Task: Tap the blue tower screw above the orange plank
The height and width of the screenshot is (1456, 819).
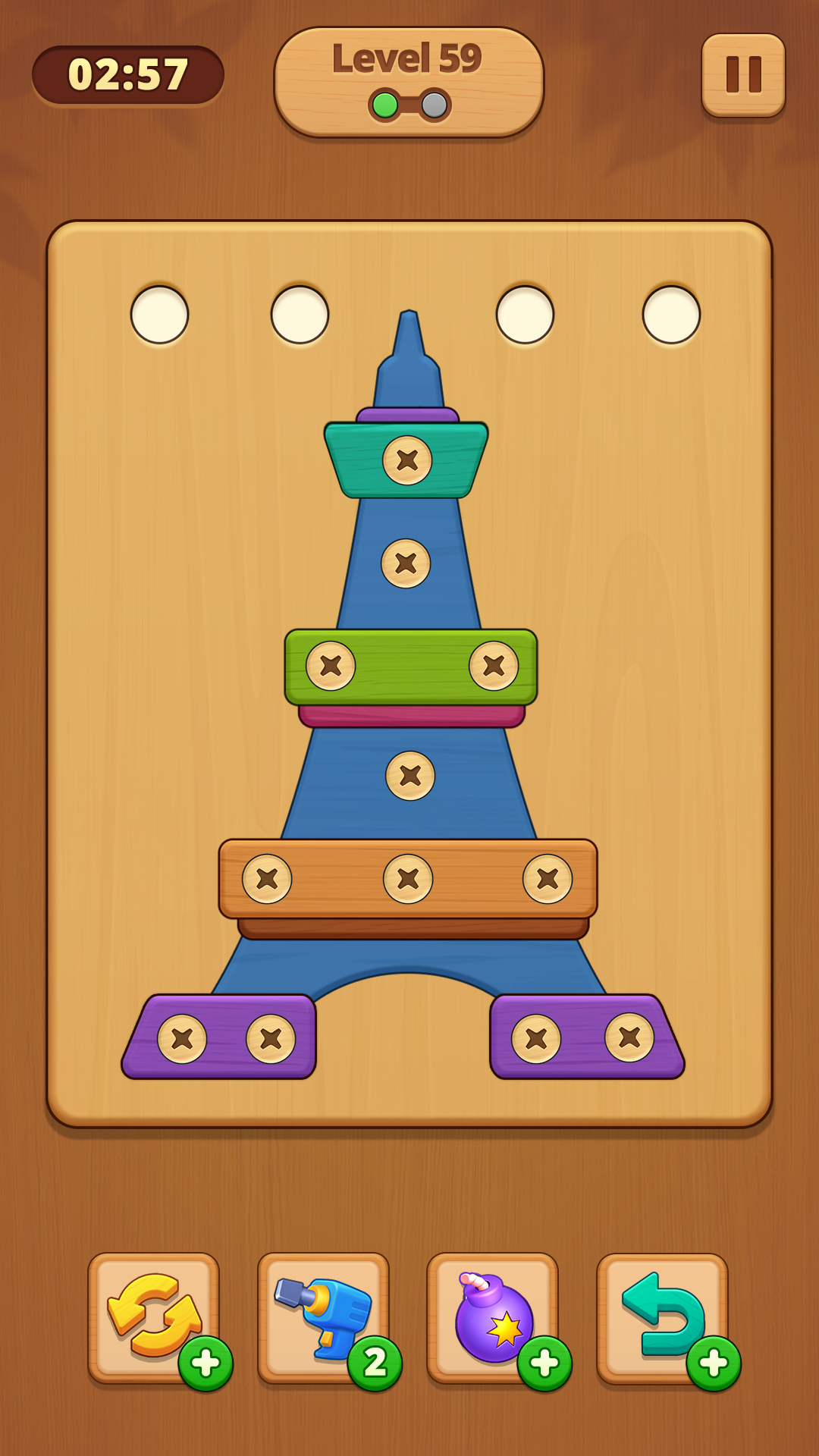Action: [410, 776]
